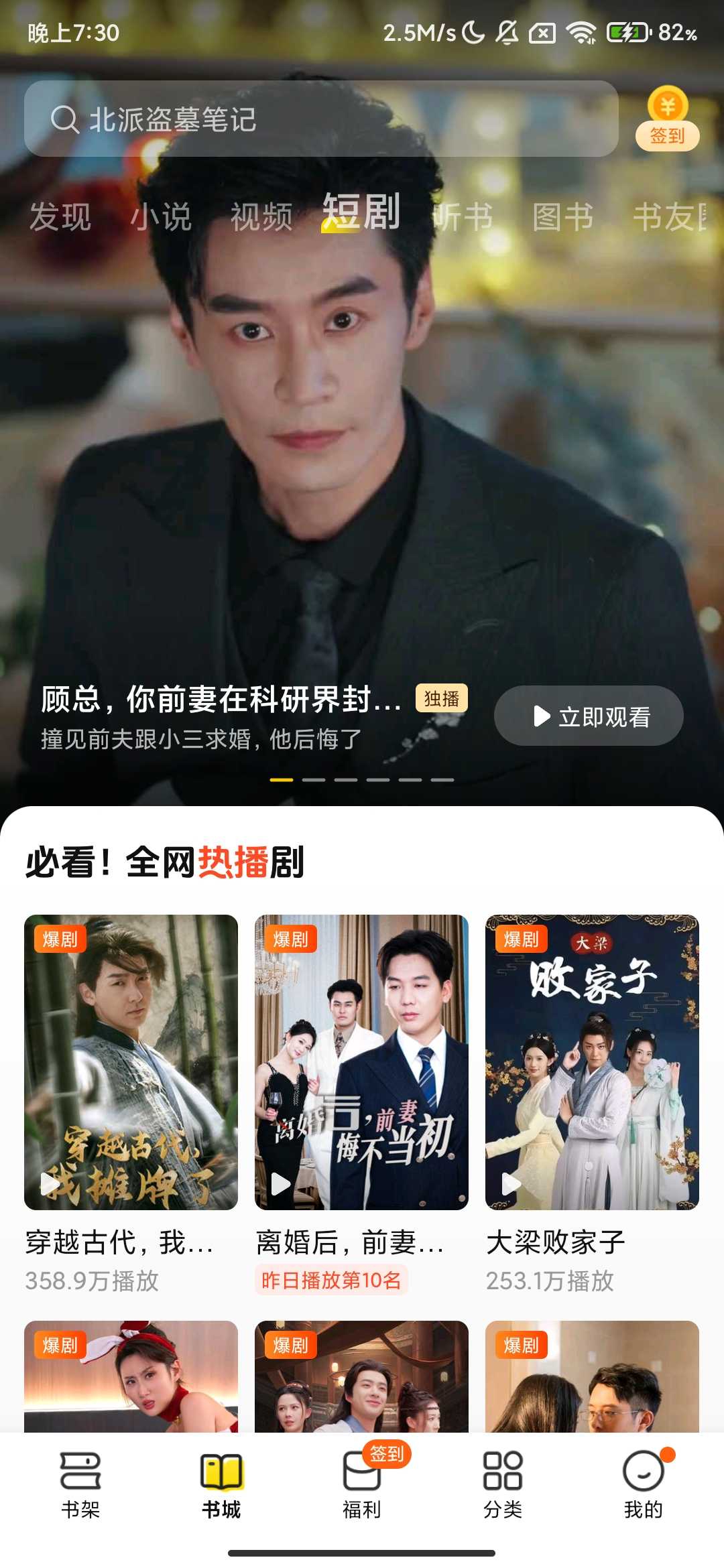Switch to the 小说 tab
The height and width of the screenshot is (1568, 724).
click(161, 217)
